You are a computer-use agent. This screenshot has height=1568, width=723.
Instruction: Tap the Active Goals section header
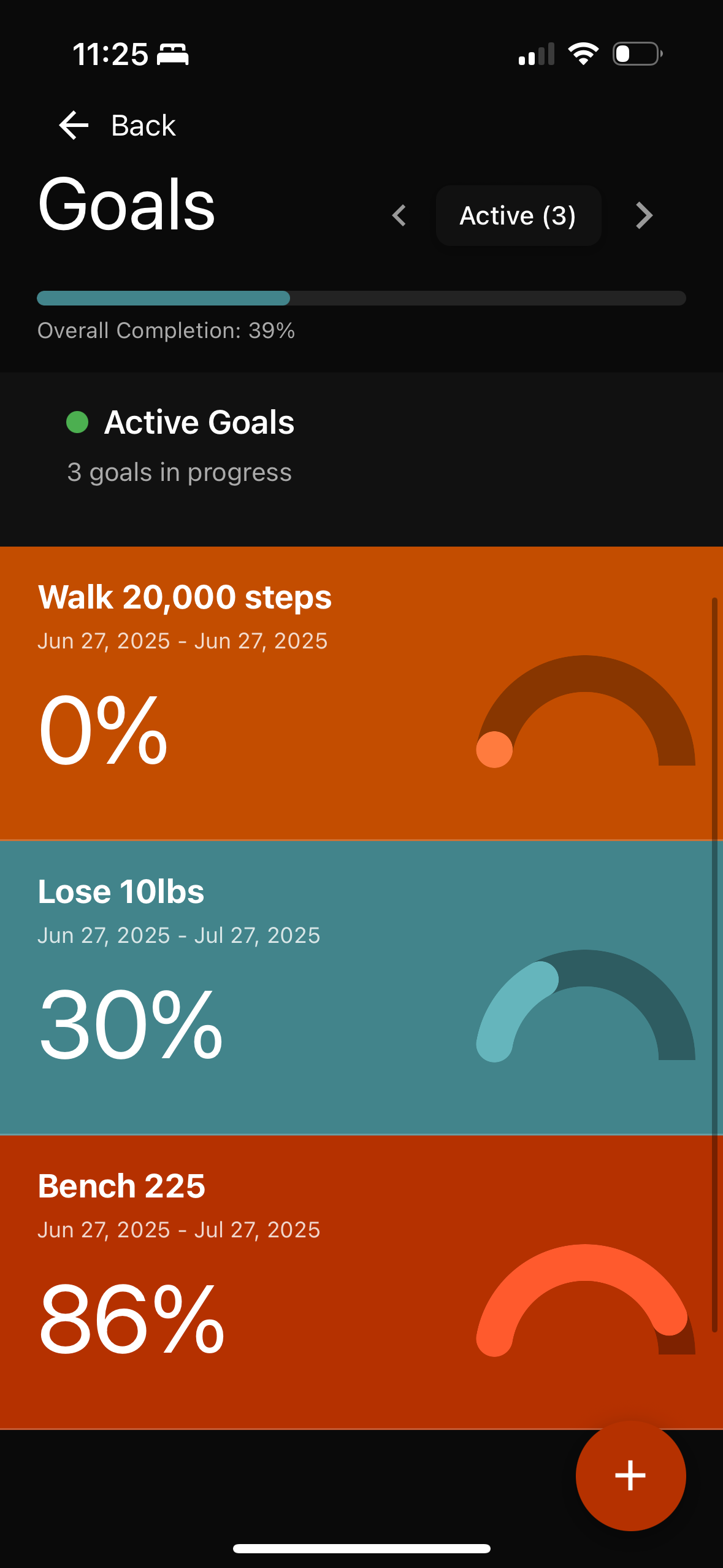point(200,421)
